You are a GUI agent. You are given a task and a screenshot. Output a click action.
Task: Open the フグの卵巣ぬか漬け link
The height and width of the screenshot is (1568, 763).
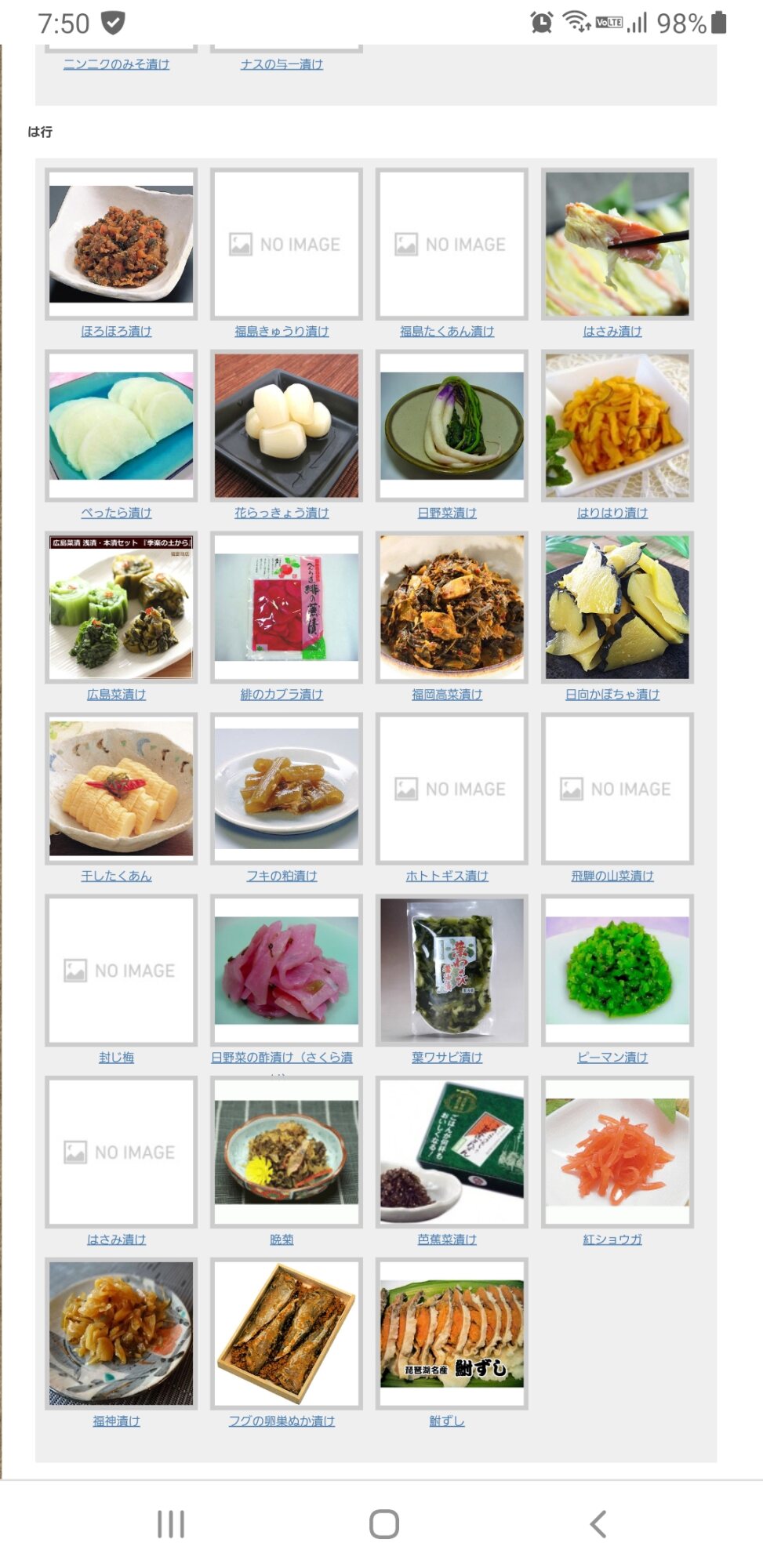[282, 1421]
